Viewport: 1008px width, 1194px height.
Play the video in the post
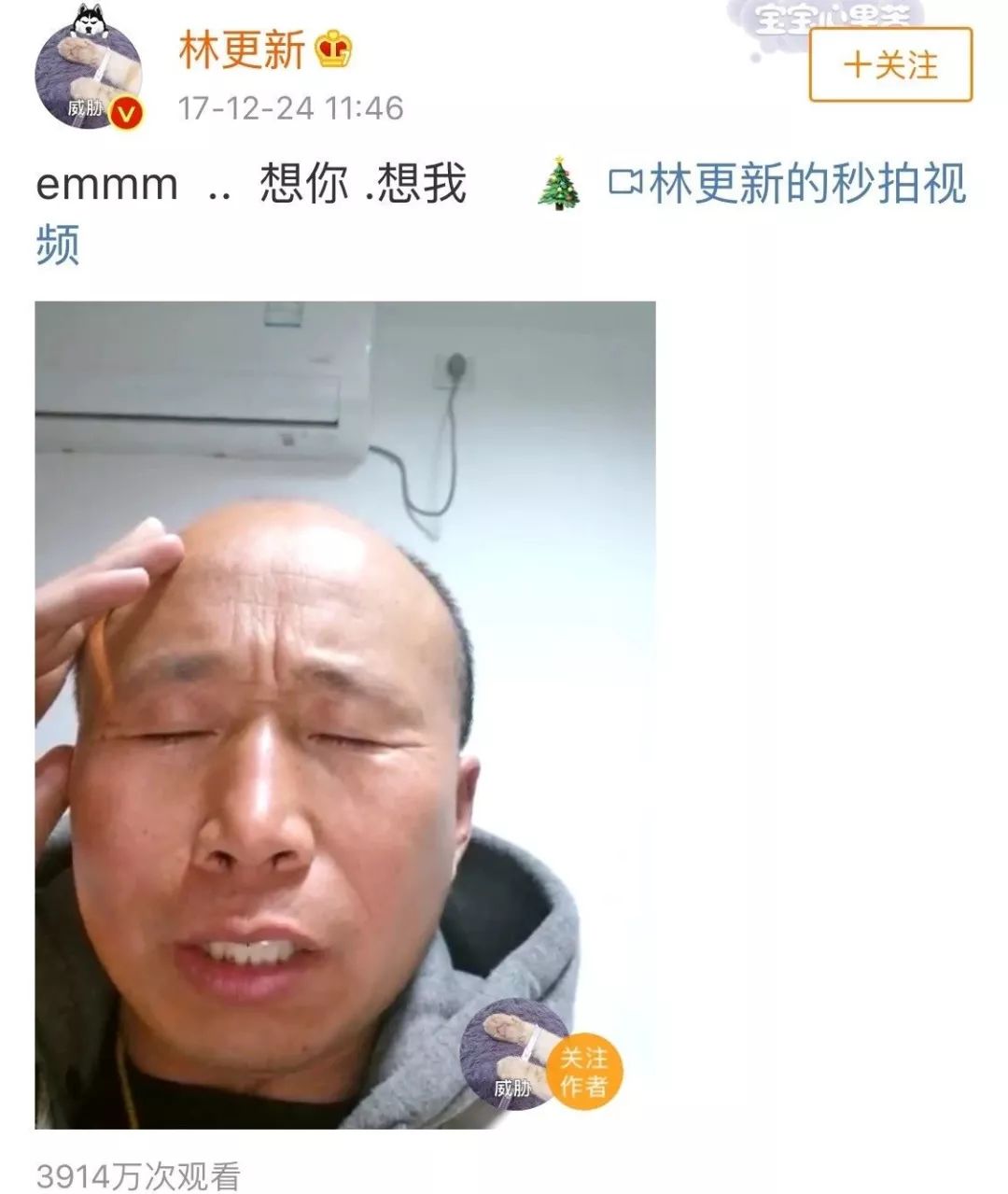tap(345, 714)
